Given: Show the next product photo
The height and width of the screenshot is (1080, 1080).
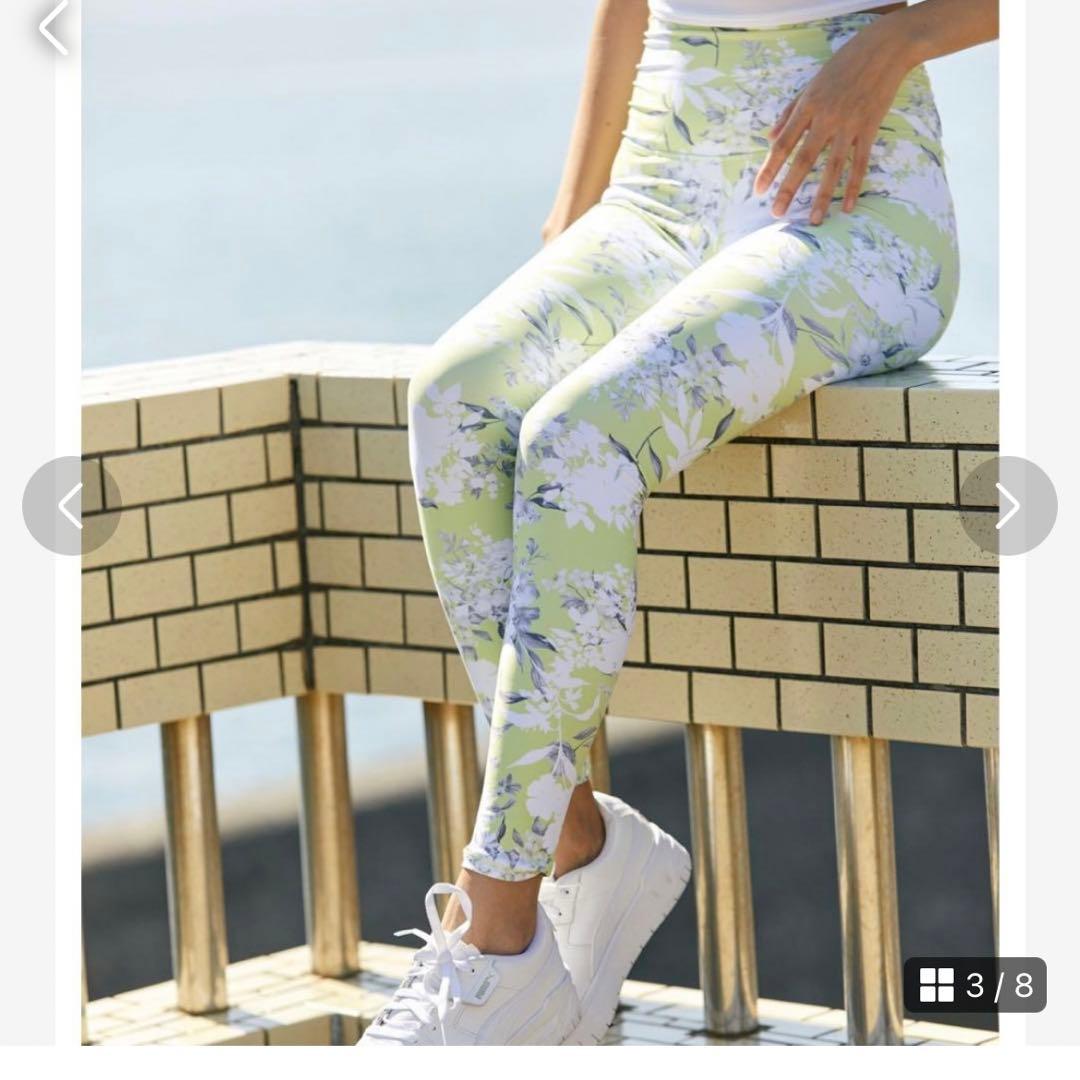Looking at the screenshot, I should pos(1008,506).
